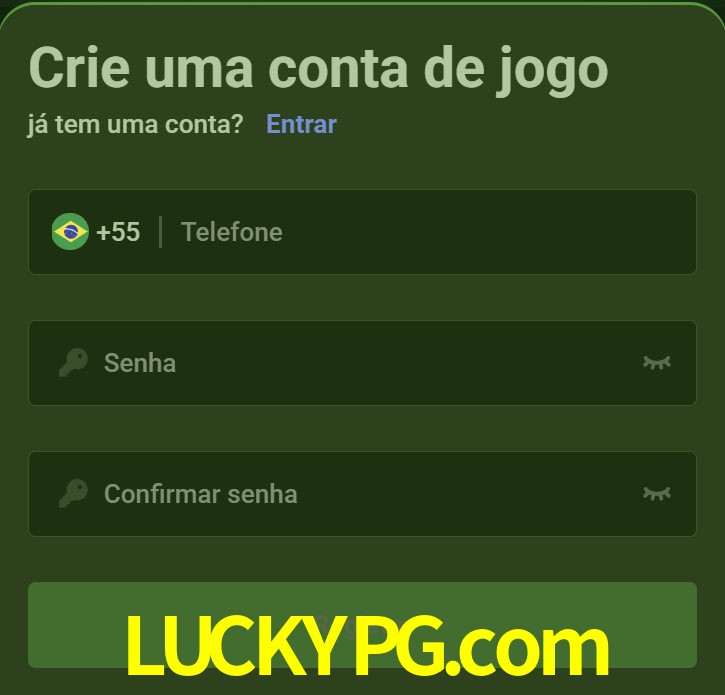The width and height of the screenshot is (725, 695).
Task: Open the +55 country code selector
Action: (97, 232)
